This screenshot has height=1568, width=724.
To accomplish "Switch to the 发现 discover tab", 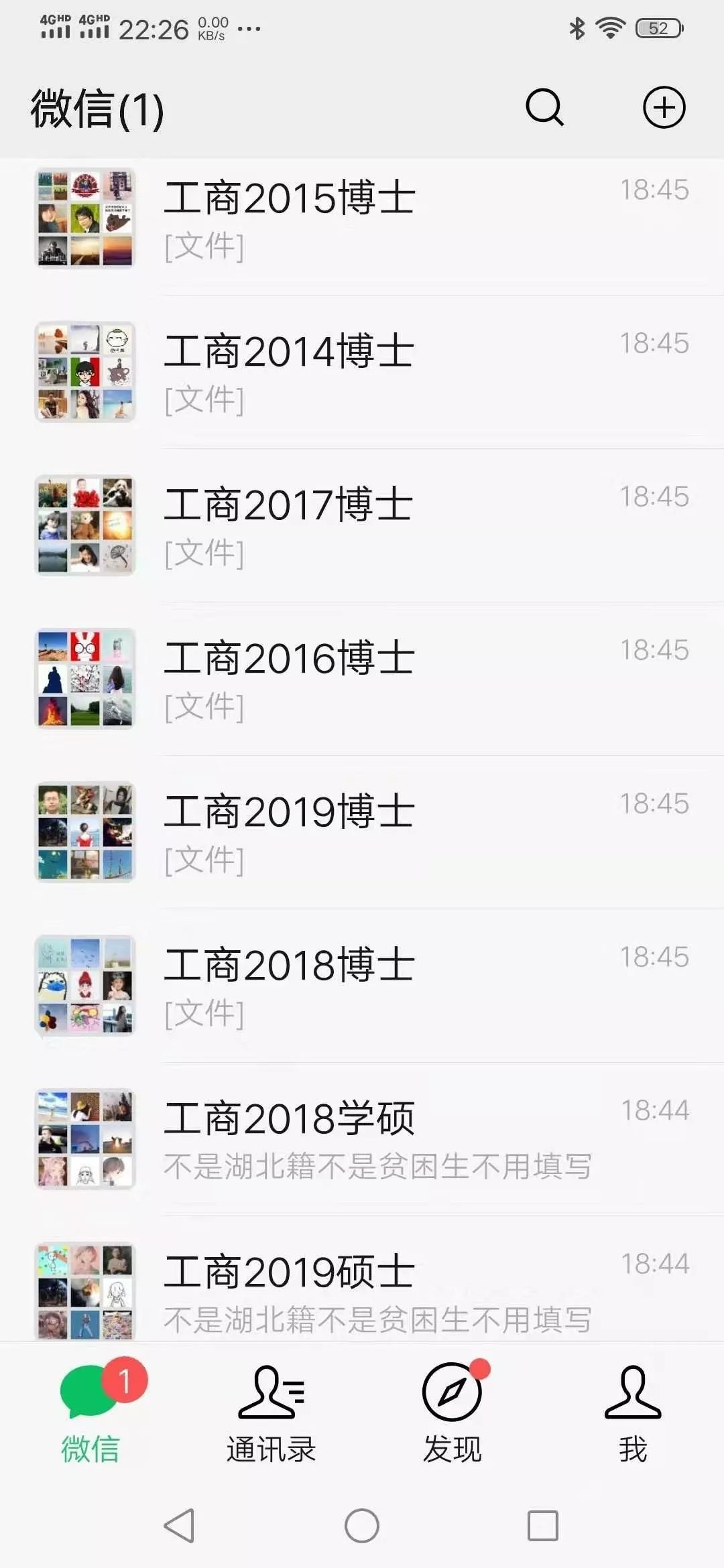I will coord(452,1411).
